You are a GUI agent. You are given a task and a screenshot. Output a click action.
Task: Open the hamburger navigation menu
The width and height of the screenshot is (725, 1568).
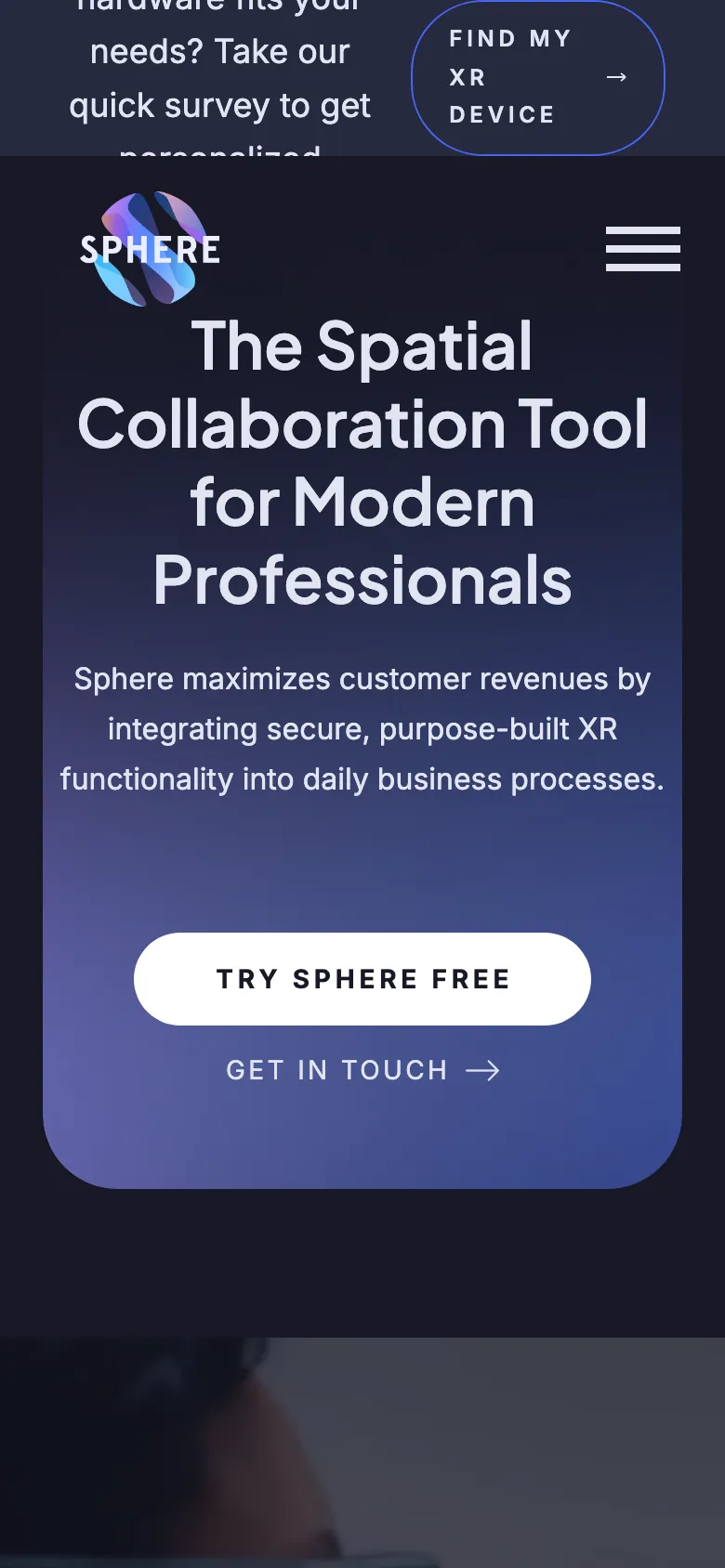642,249
